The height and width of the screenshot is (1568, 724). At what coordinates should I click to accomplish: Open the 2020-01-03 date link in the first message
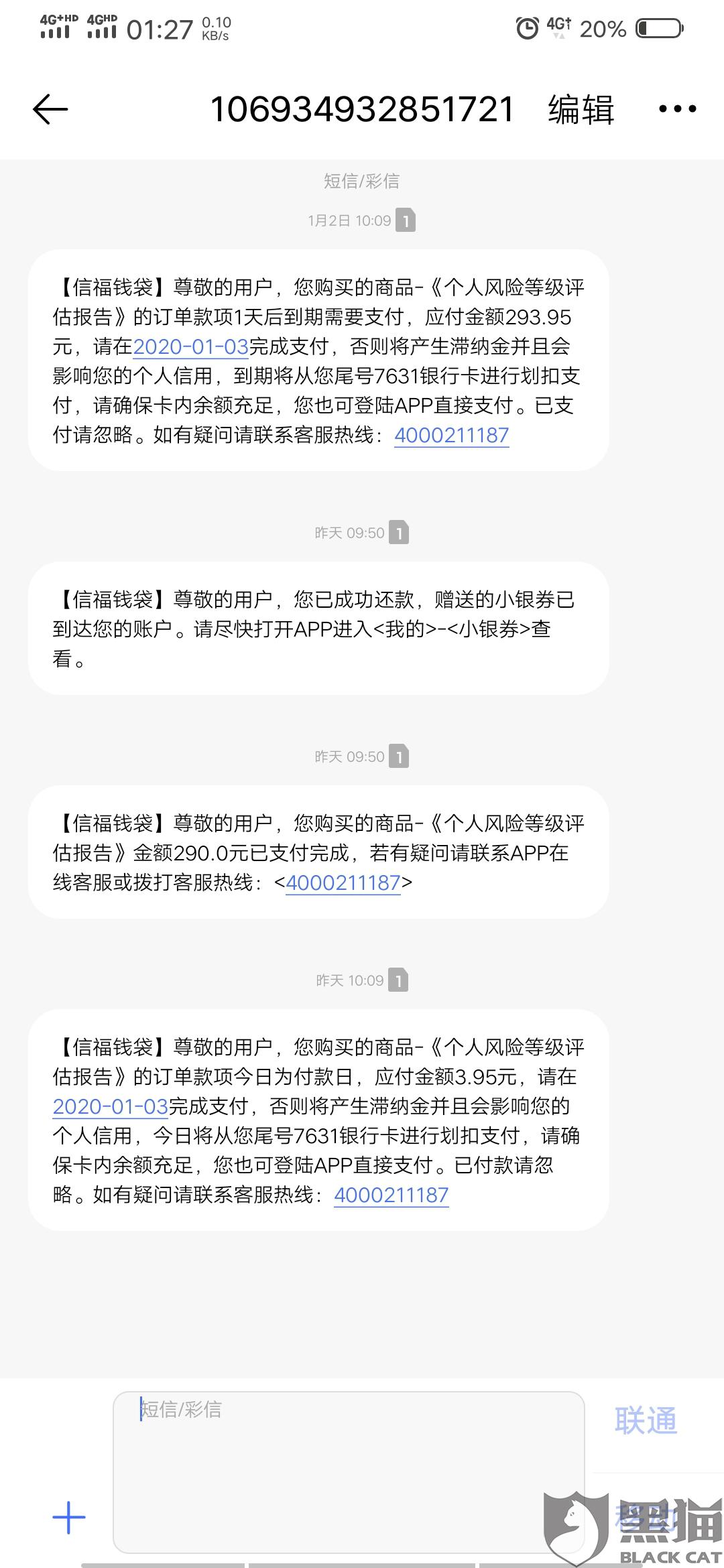pyautogui.click(x=191, y=346)
